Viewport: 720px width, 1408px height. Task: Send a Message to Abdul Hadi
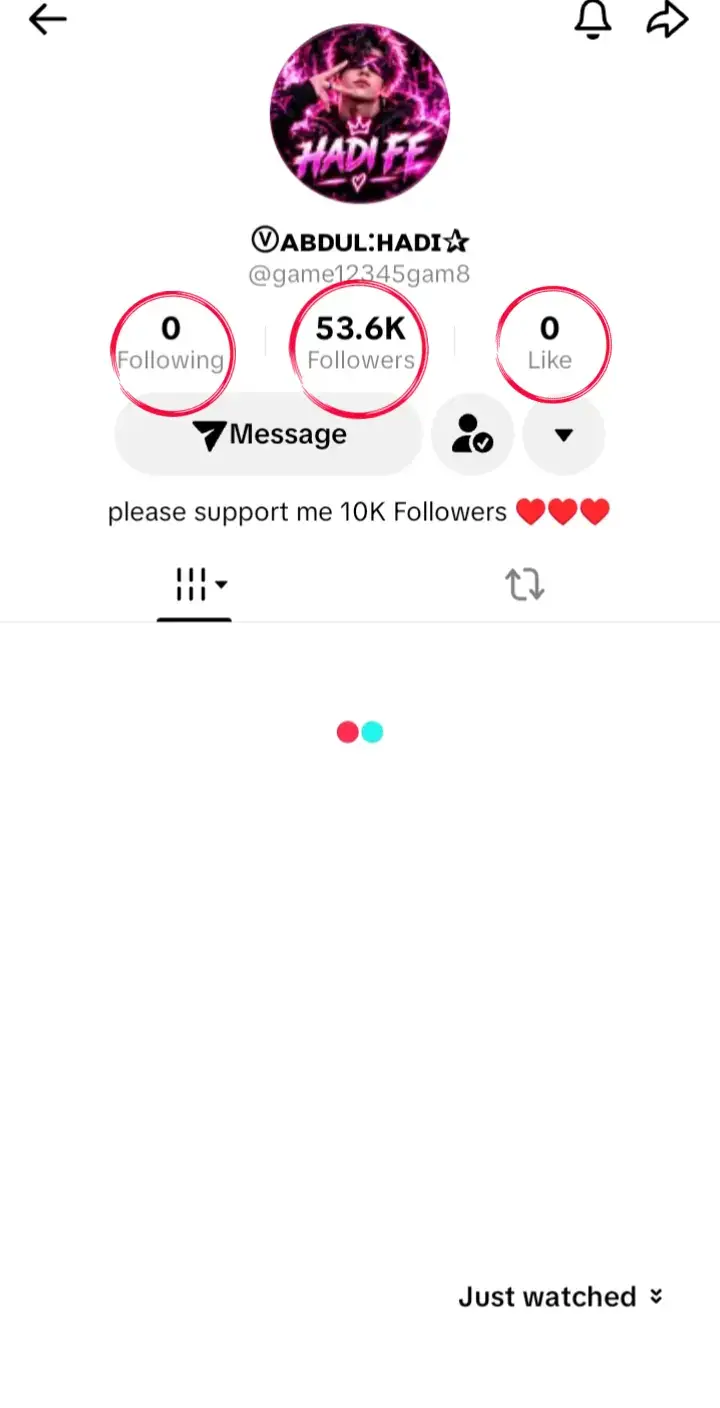[x=269, y=435]
